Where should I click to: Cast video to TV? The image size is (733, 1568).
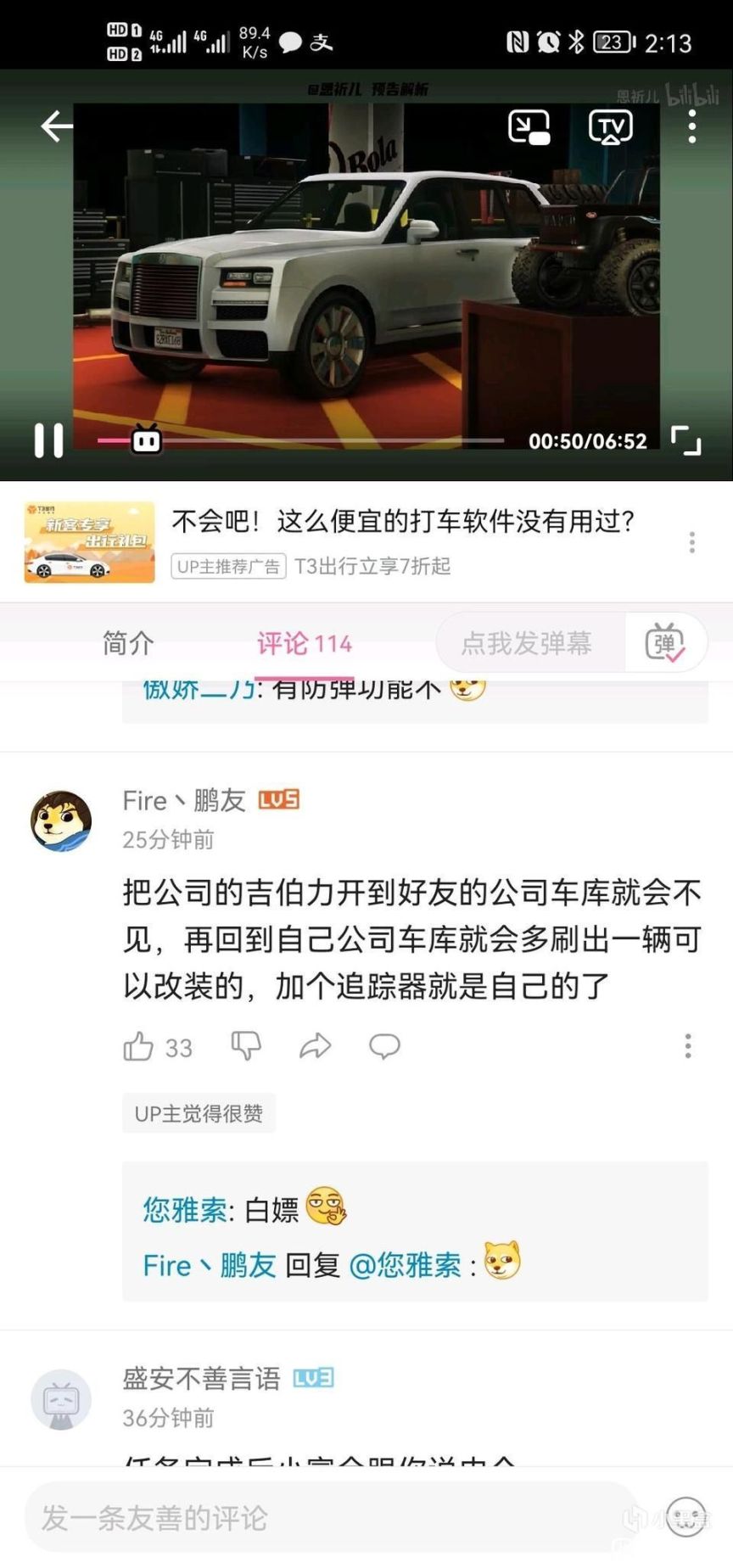coord(610,127)
